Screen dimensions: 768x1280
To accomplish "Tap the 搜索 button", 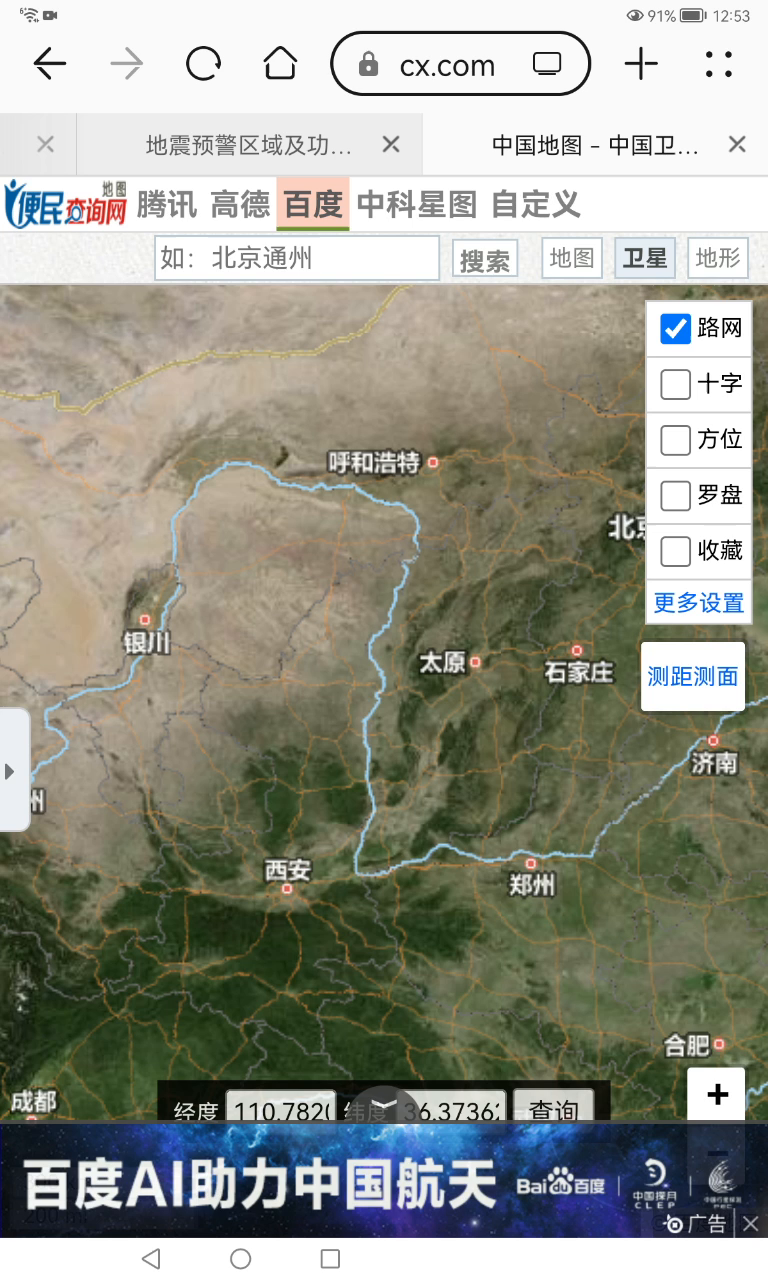I will (x=485, y=260).
